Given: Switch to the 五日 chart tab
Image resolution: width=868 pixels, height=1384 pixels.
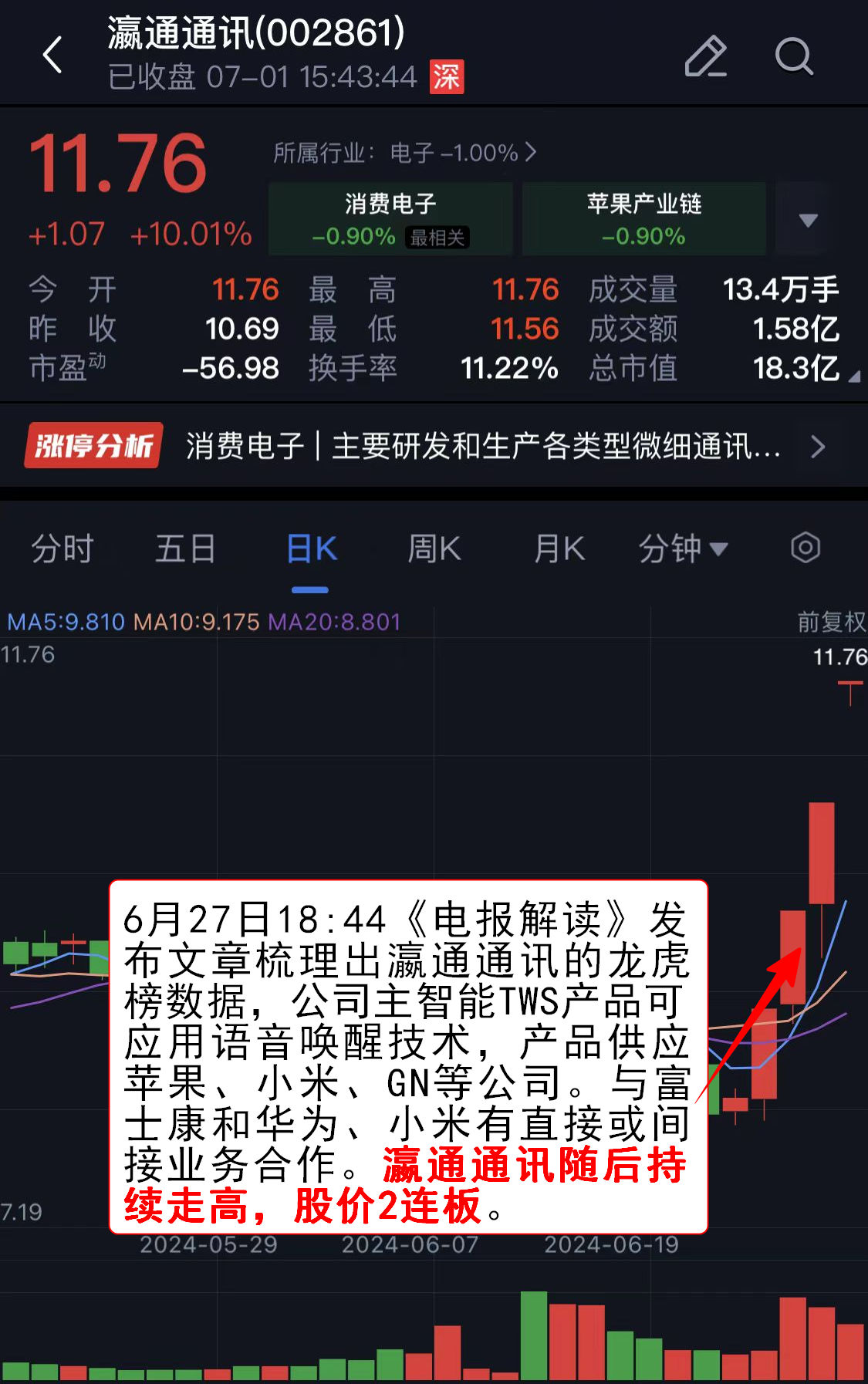Looking at the screenshot, I should pyautogui.click(x=185, y=549).
